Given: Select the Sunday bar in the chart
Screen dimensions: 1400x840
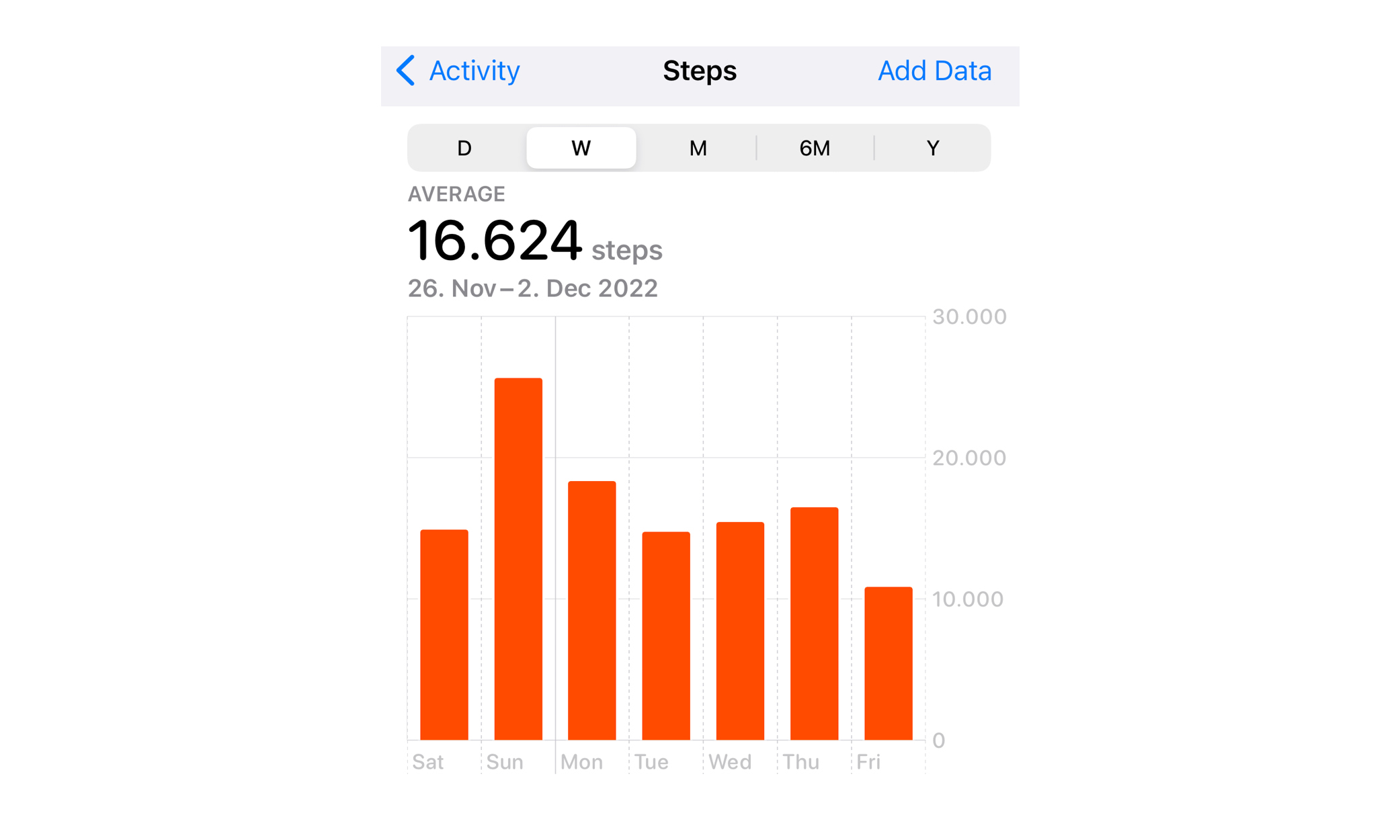Looking at the screenshot, I should (x=518, y=558).
